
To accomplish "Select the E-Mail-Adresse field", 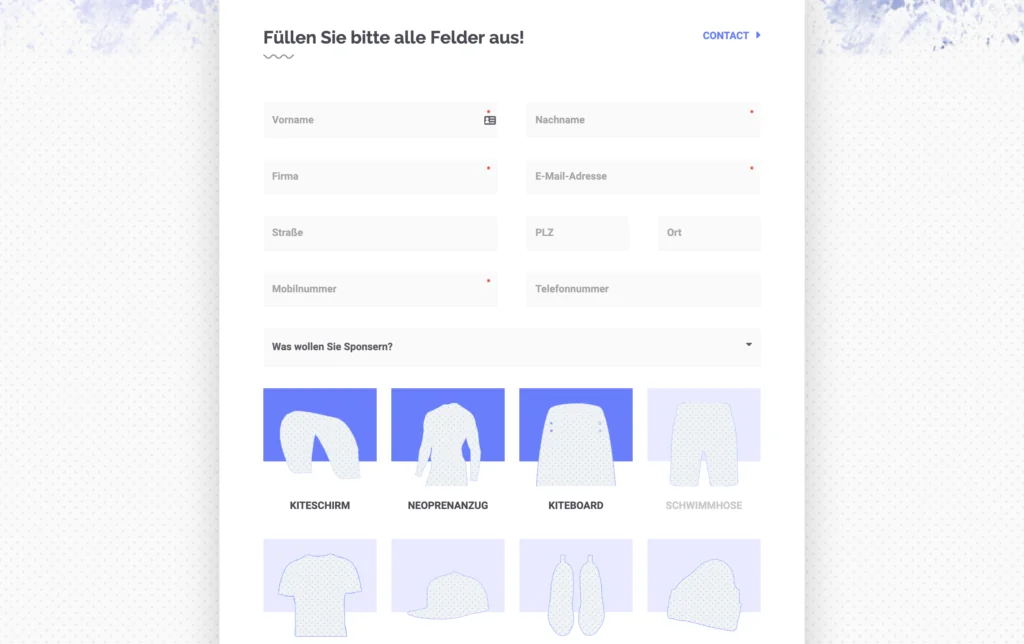I will 642,176.
